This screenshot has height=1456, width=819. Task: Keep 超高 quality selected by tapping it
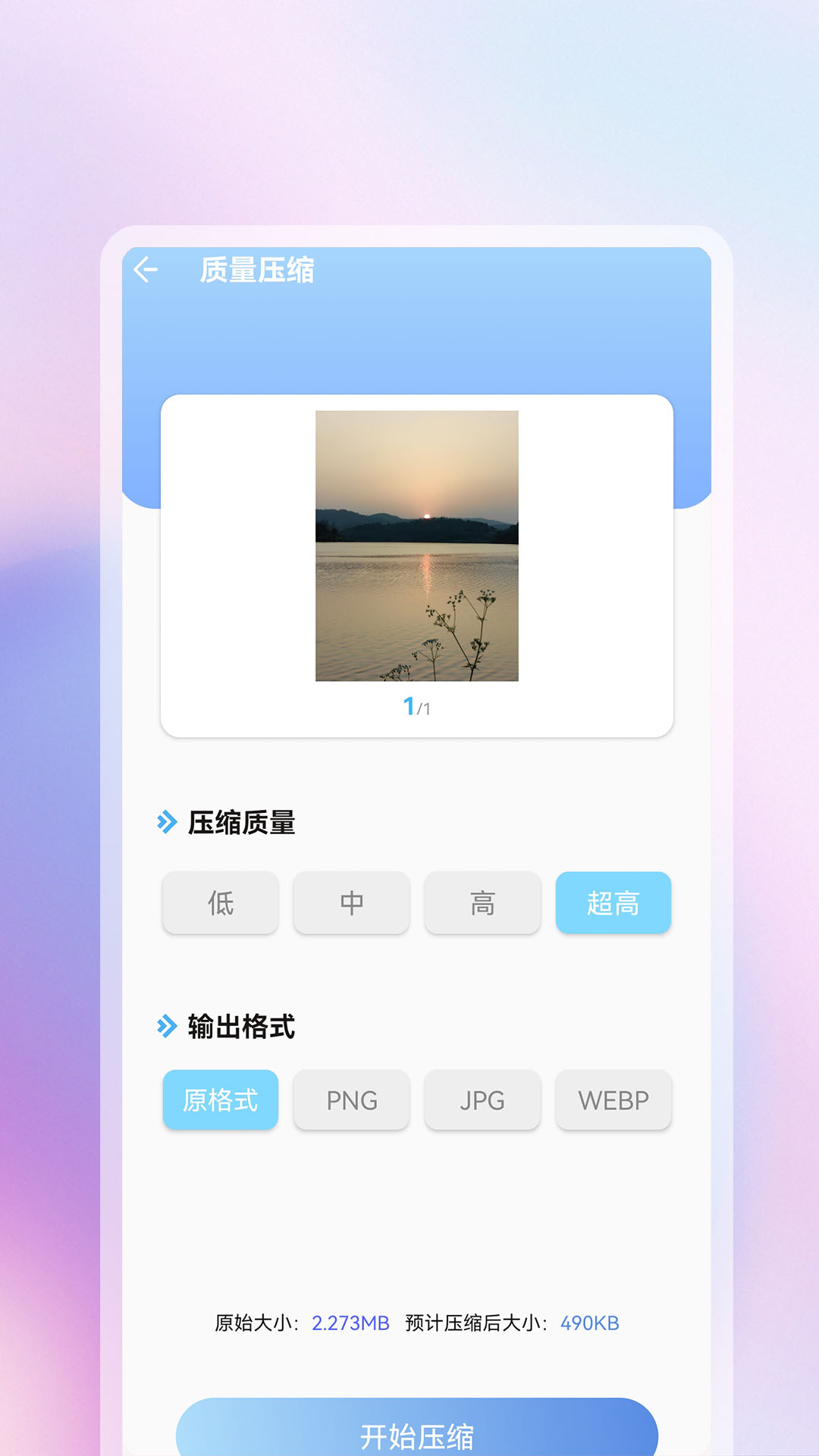(613, 902)
